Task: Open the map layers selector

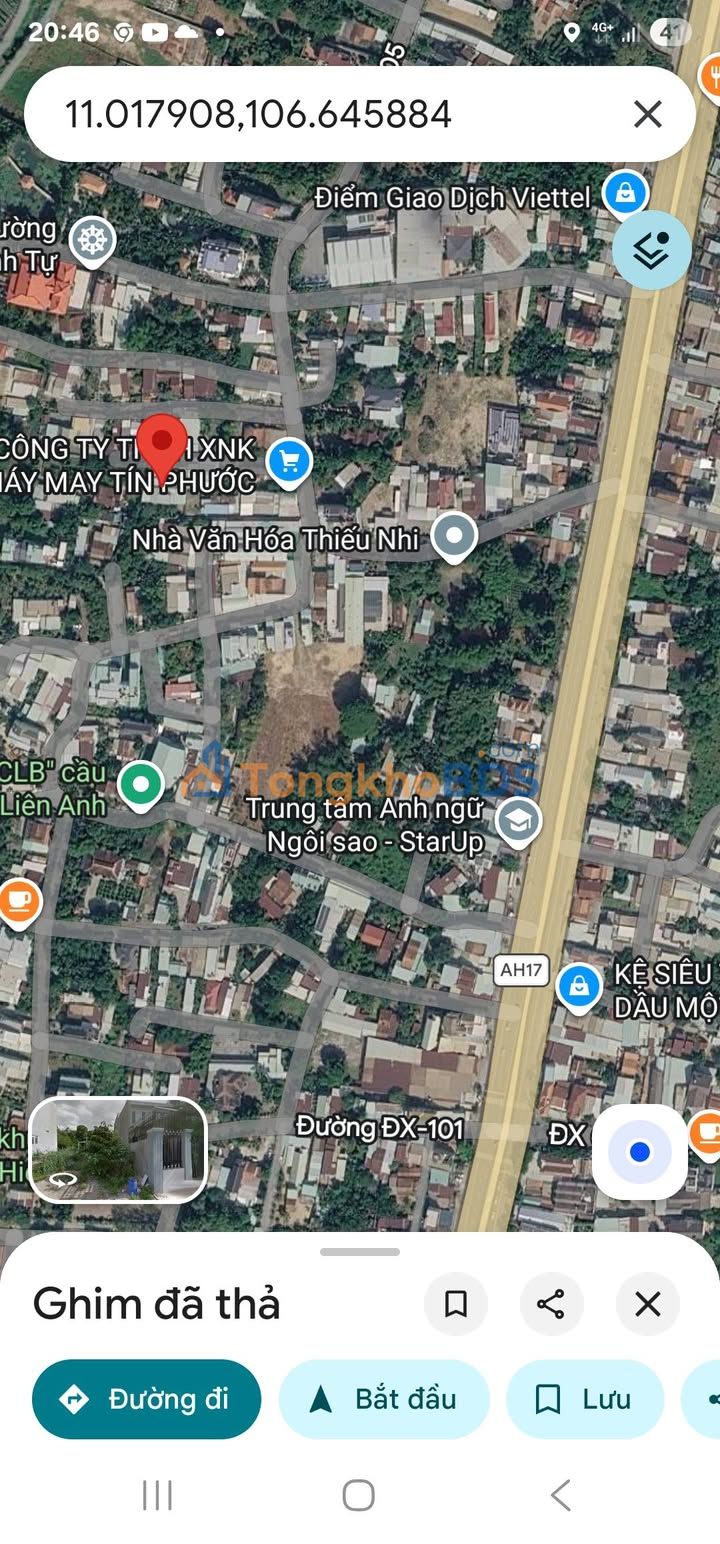Action: [x=651, y=250]
